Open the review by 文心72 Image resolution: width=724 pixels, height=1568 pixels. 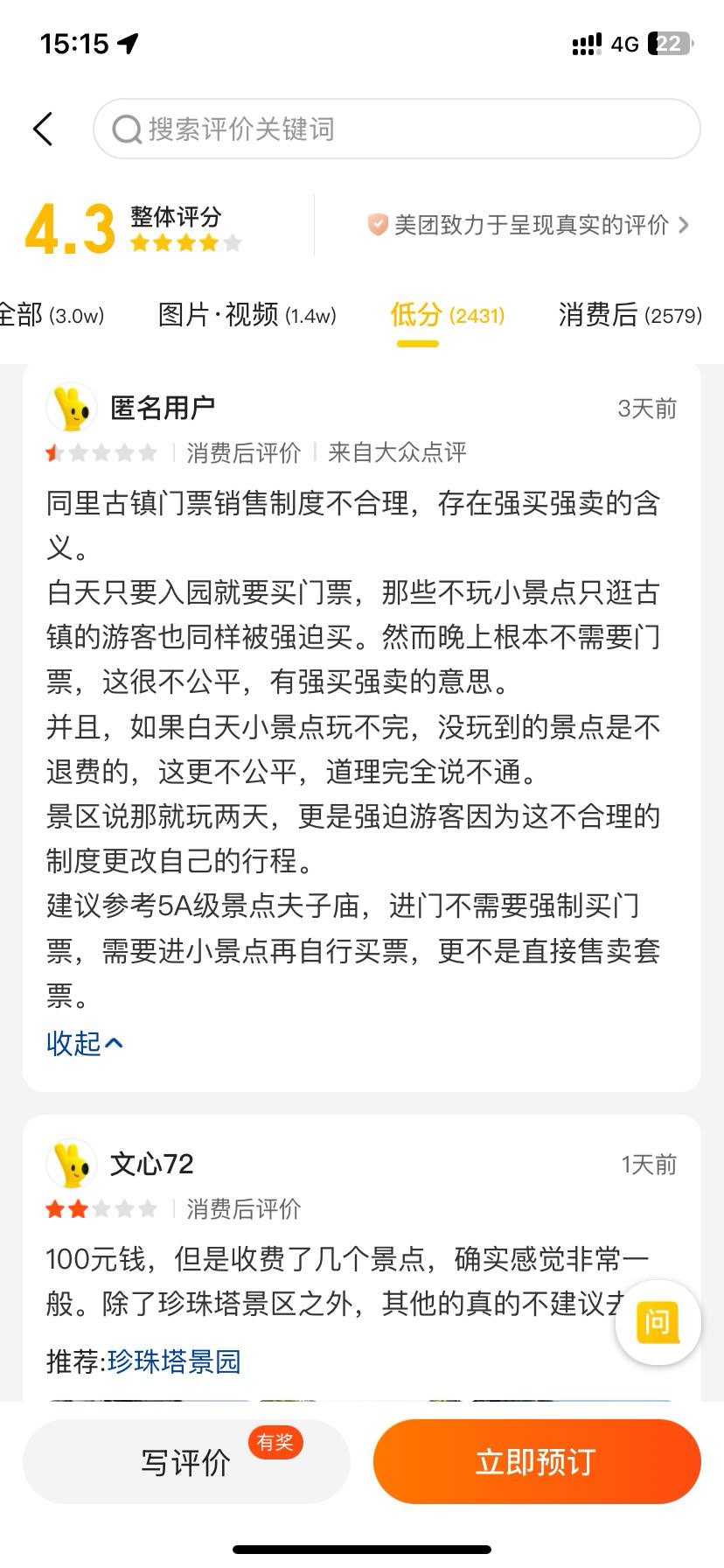point(346,1281)
